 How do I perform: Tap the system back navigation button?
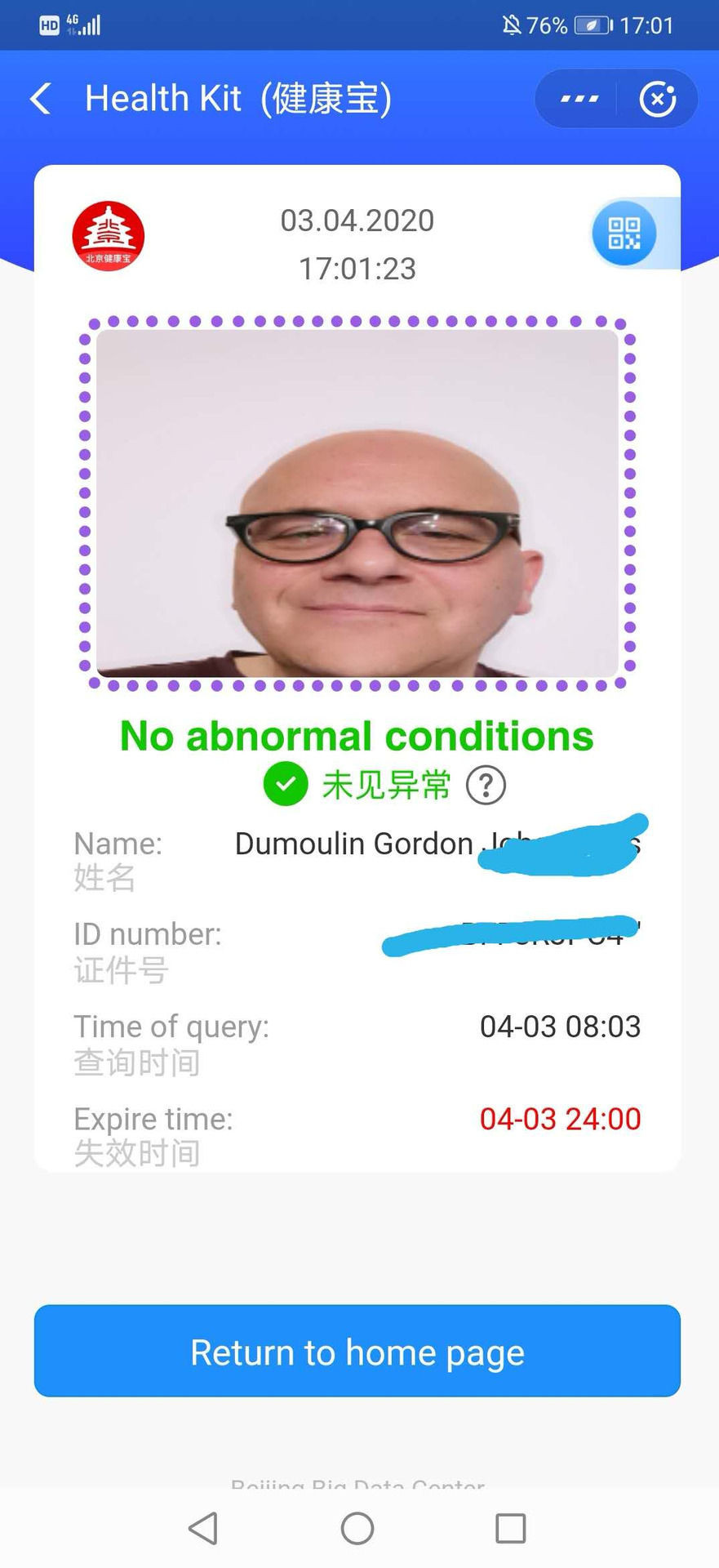(203, 1528)
